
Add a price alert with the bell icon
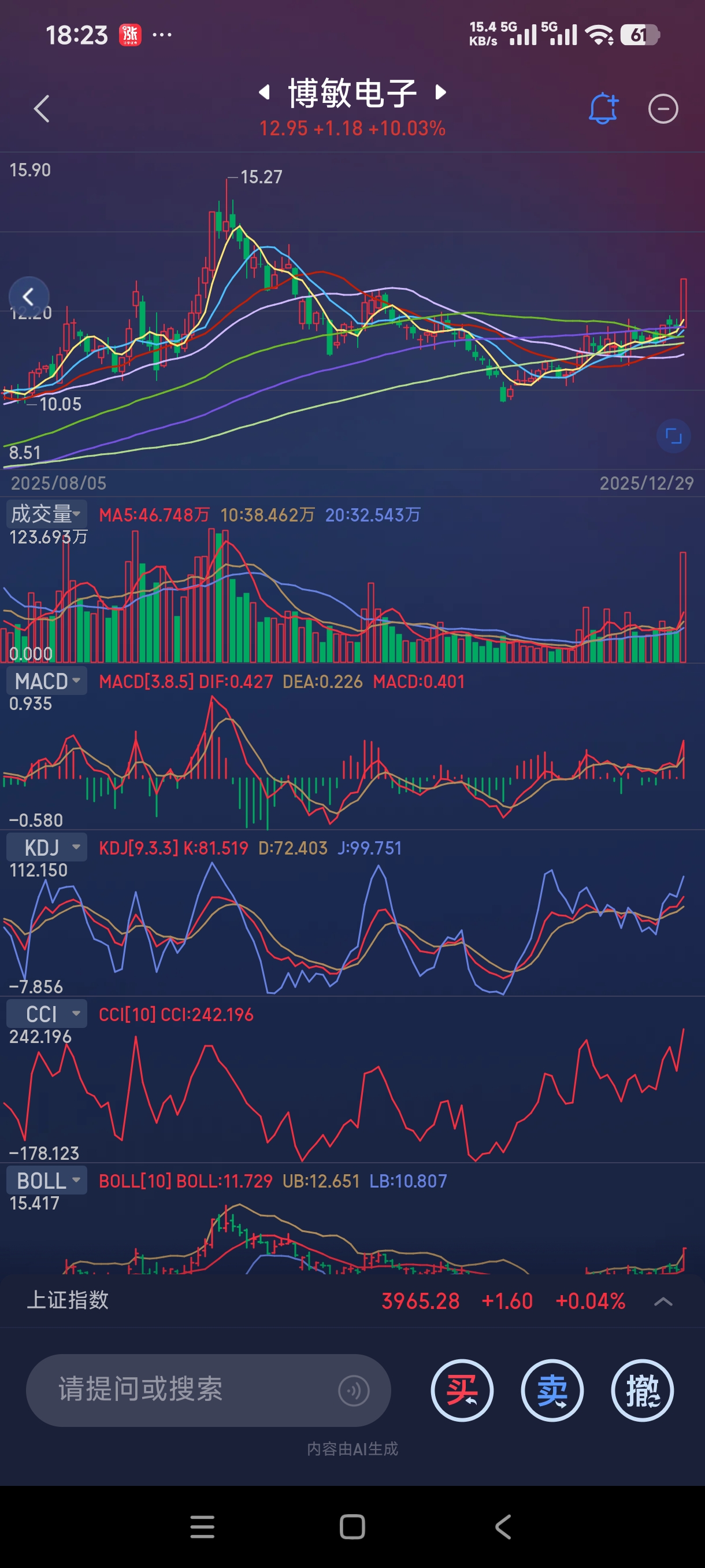tap(603, 109)
